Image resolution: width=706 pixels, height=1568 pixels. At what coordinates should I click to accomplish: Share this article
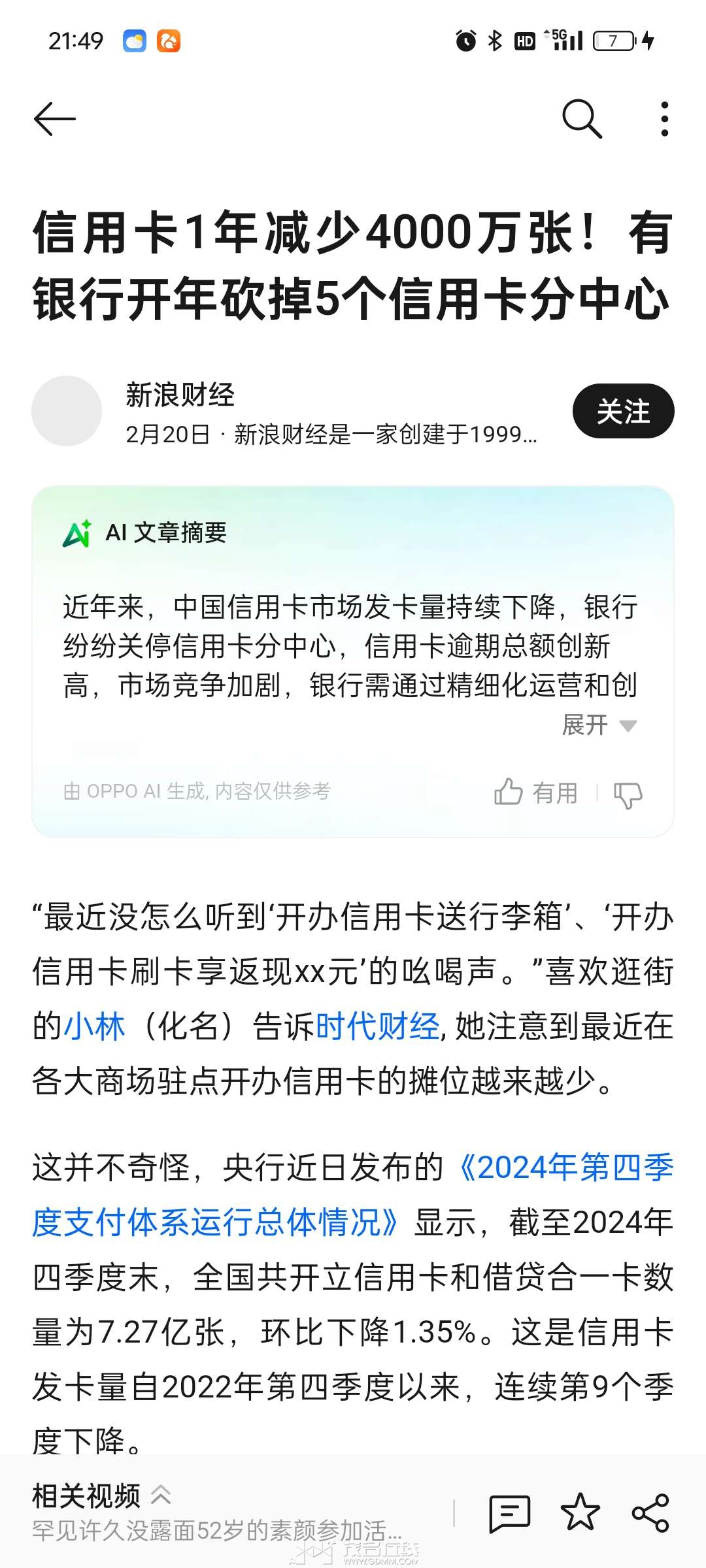coord(650,1512)
